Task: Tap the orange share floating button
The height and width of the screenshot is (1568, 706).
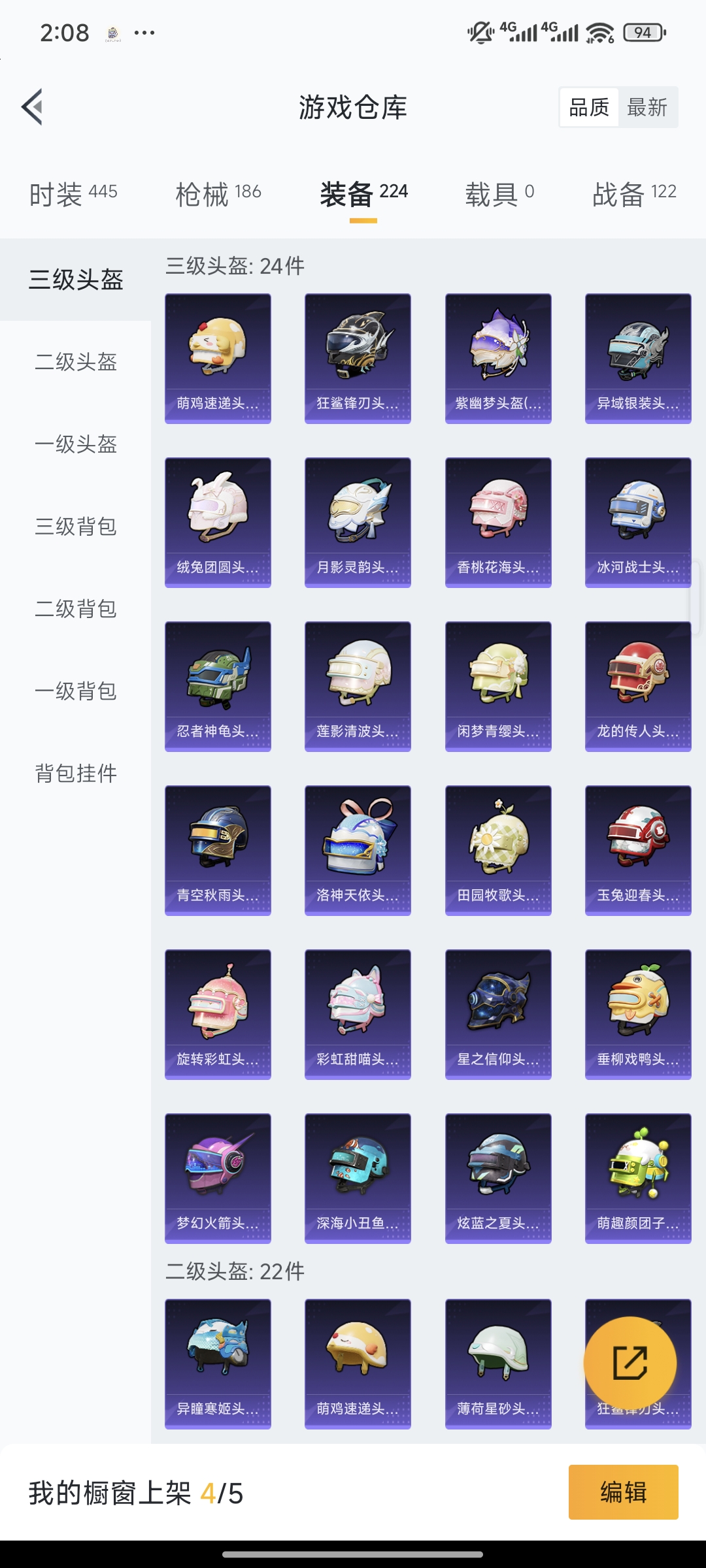Action: (630, 1363)
